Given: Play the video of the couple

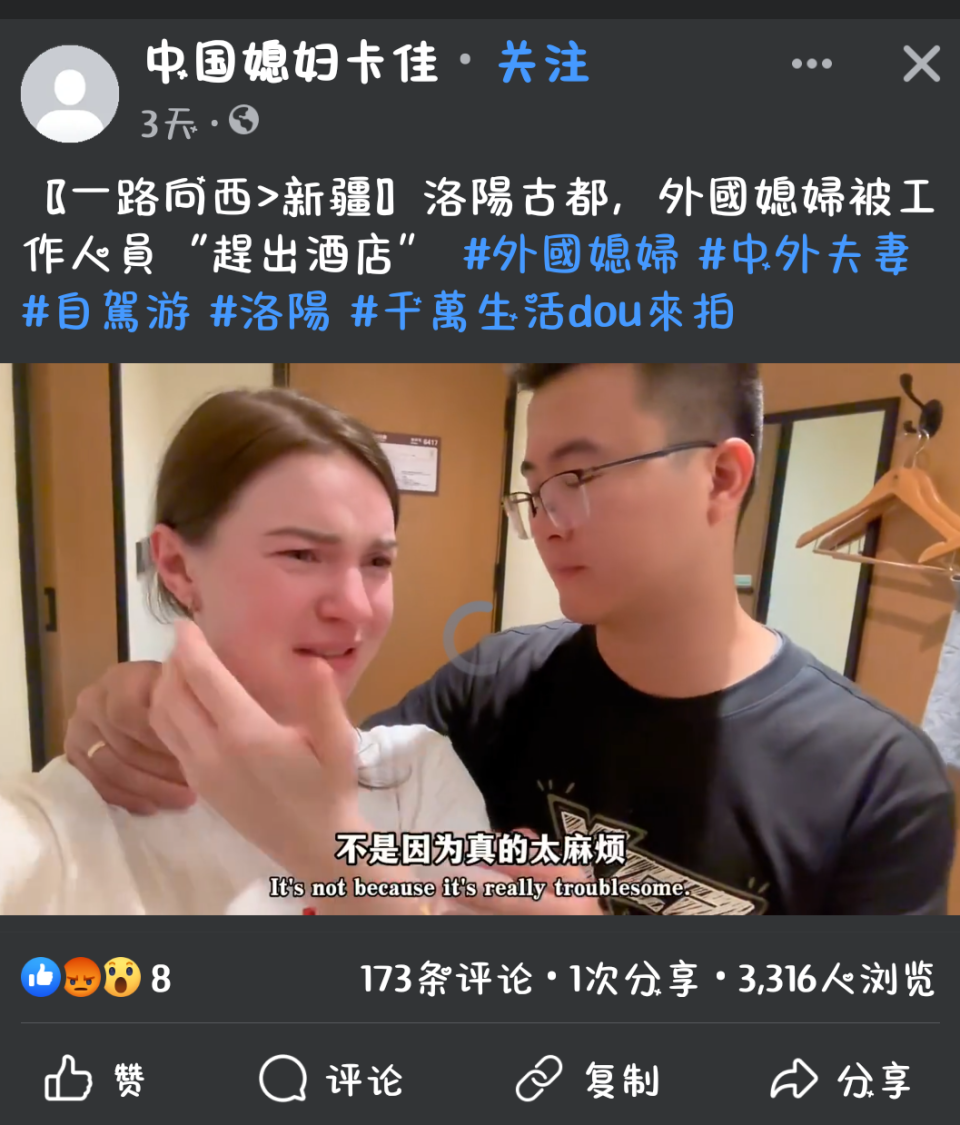Looking at the screenshot, I should pos(480,638).
